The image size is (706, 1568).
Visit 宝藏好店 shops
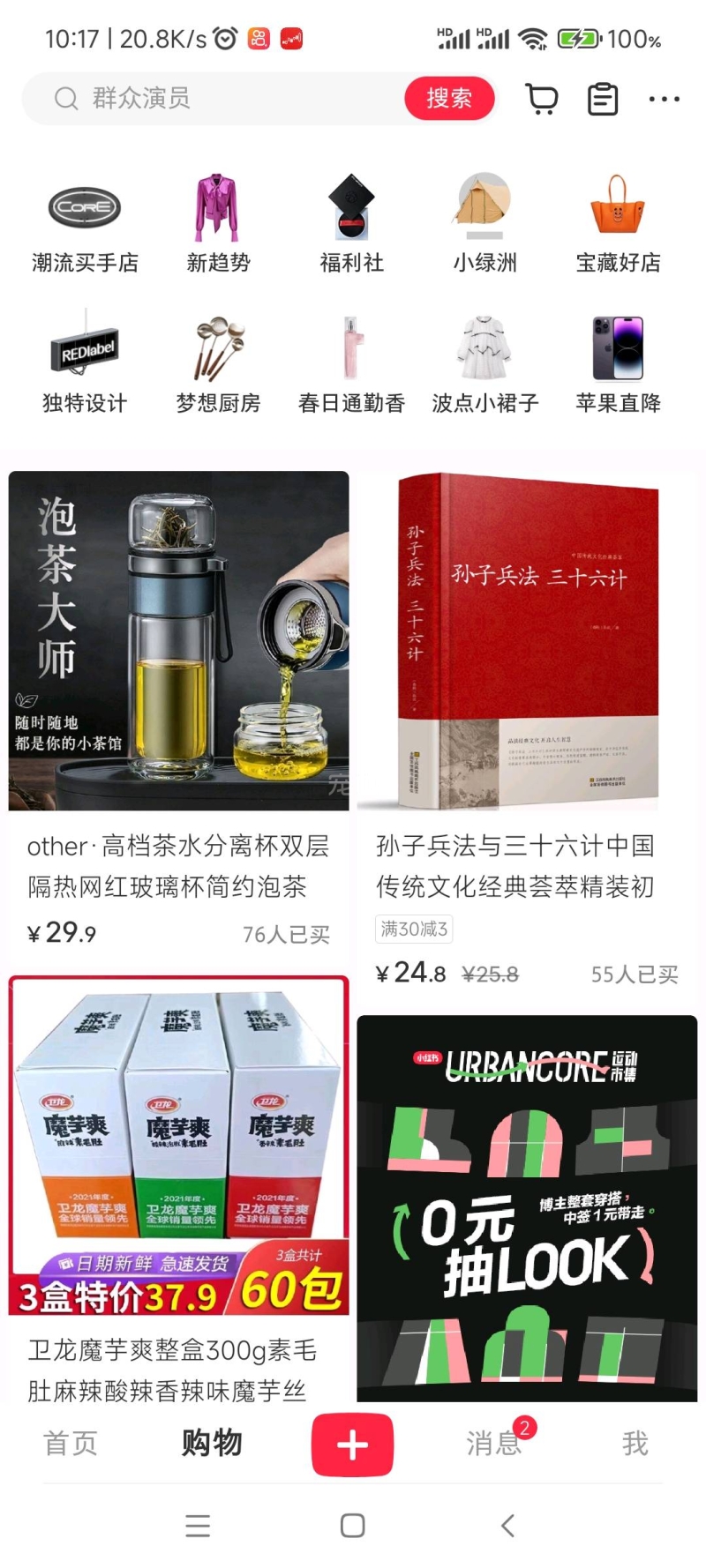click(x=618, y=224)
